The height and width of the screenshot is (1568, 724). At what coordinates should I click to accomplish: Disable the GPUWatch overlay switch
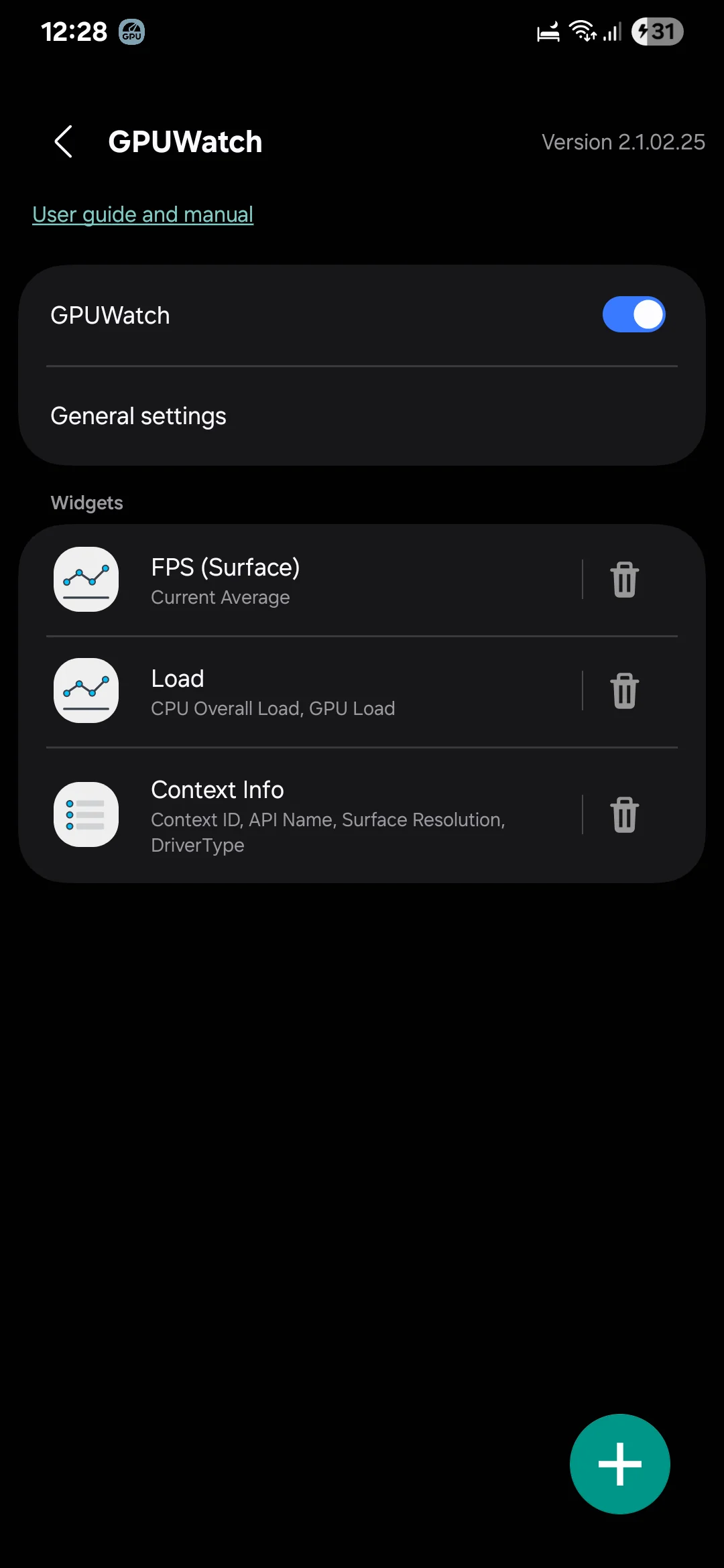click(633, 314)
